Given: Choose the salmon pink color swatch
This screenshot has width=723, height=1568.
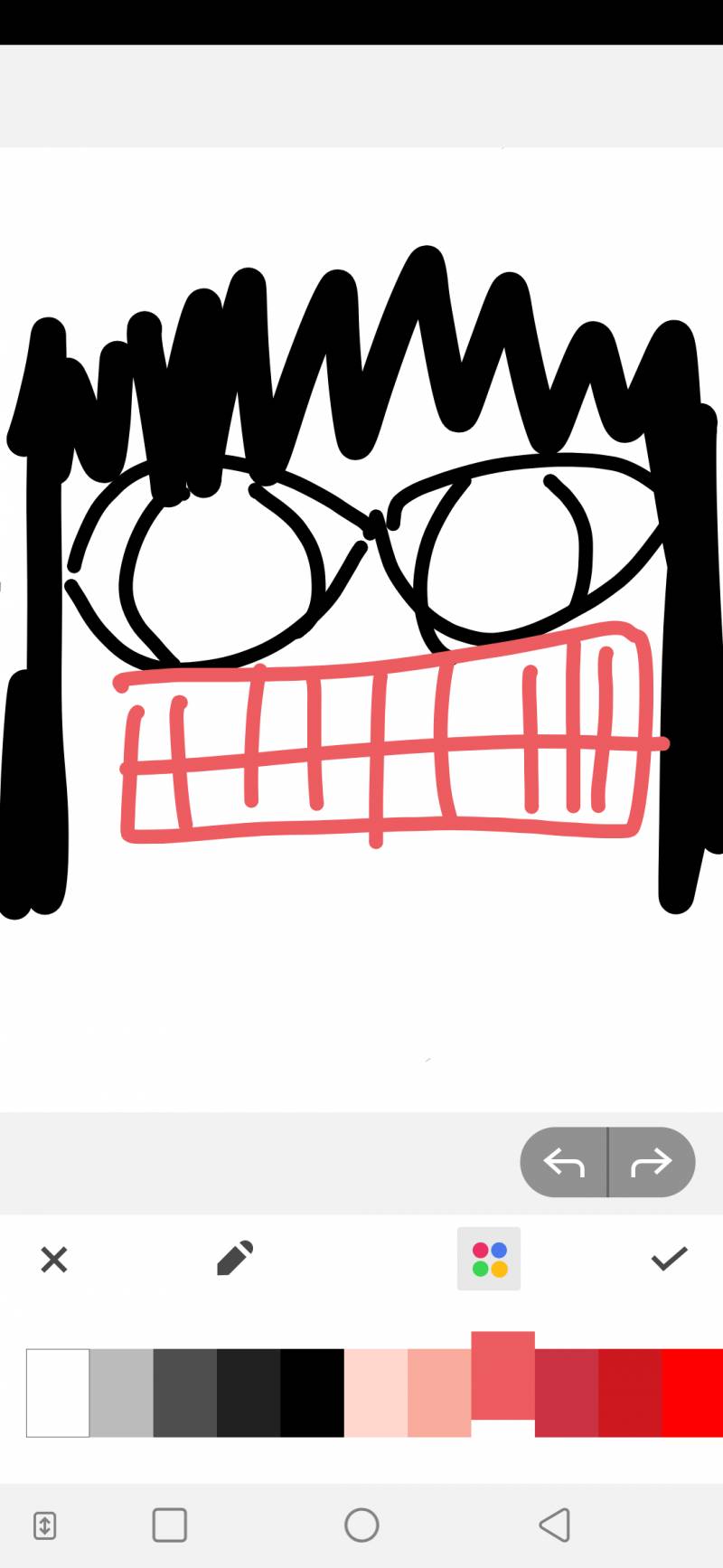Looking at the screenshot, I should [439, 1393].
